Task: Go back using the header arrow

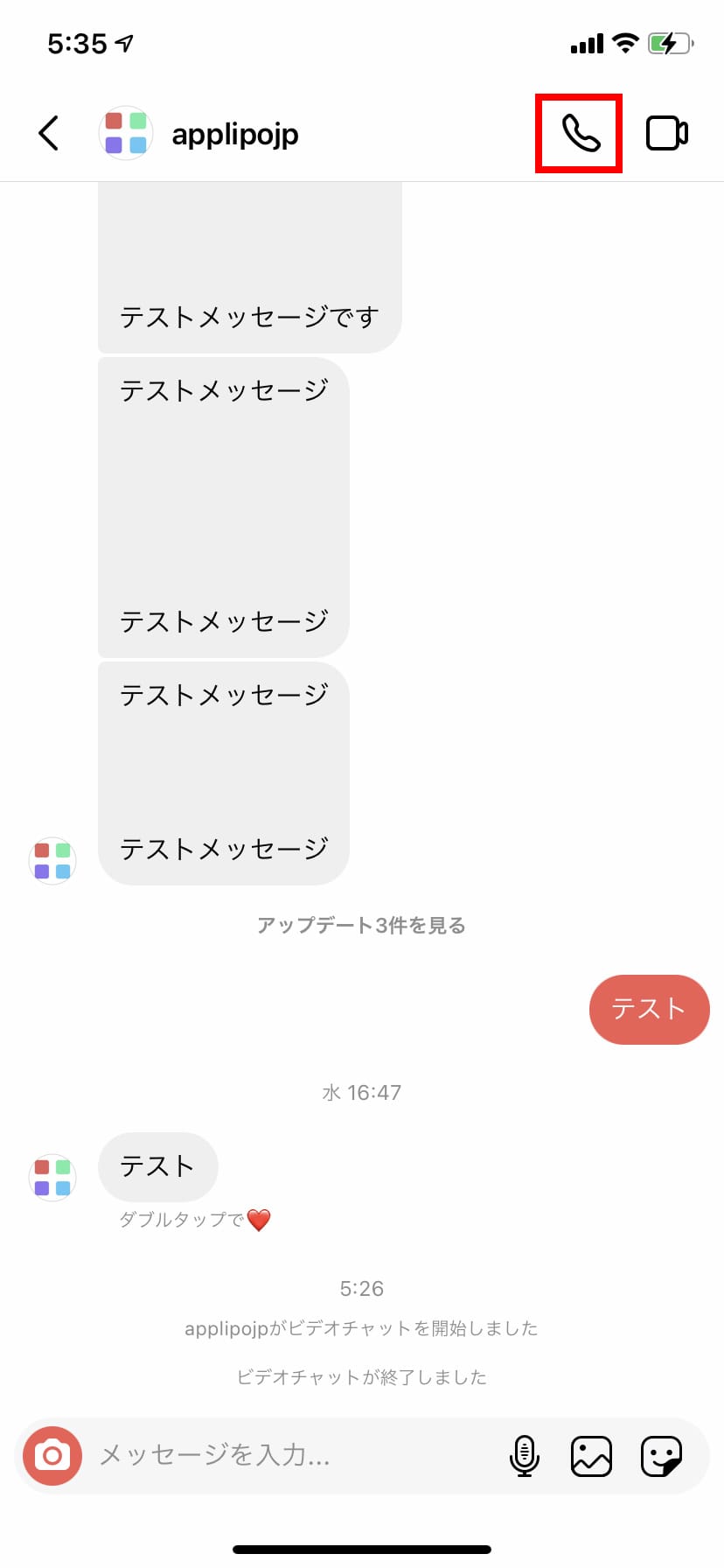Action: click(x=49, y=134)
